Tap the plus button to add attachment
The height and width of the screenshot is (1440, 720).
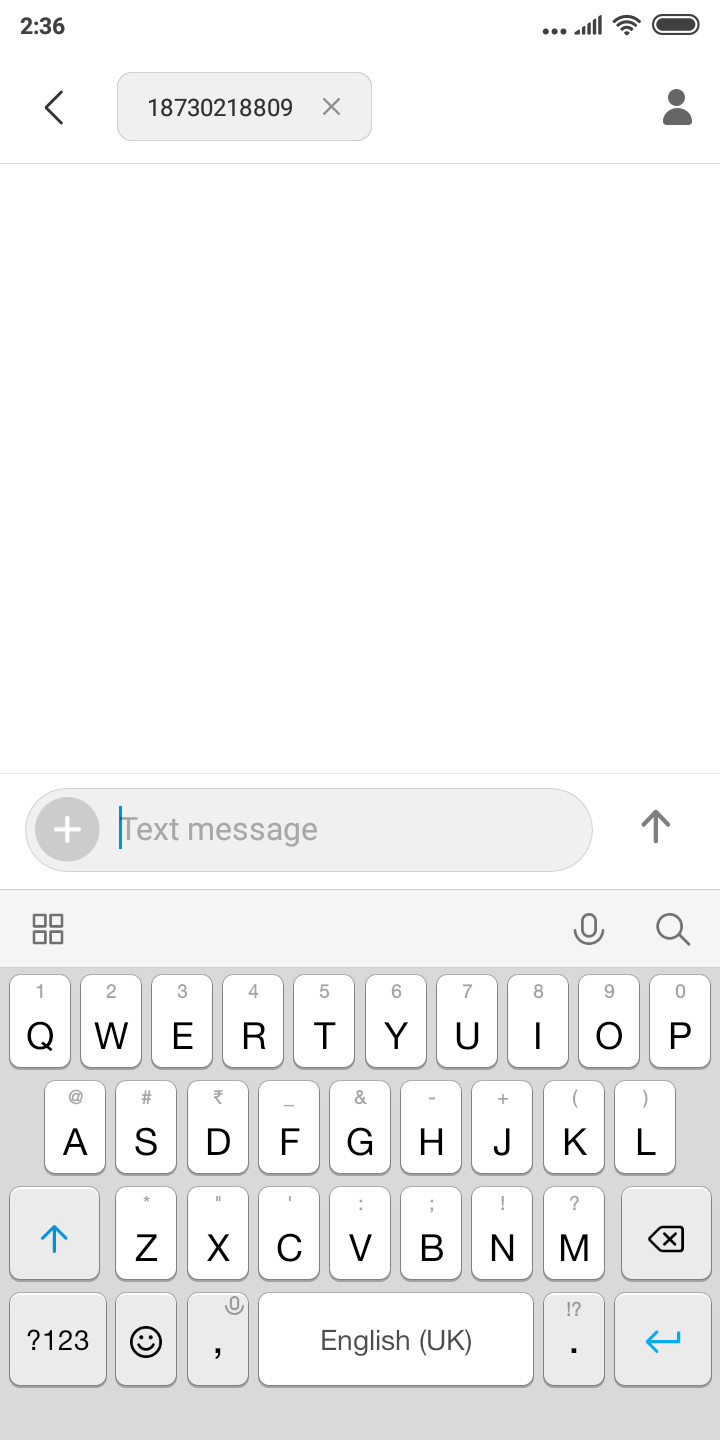67,829
